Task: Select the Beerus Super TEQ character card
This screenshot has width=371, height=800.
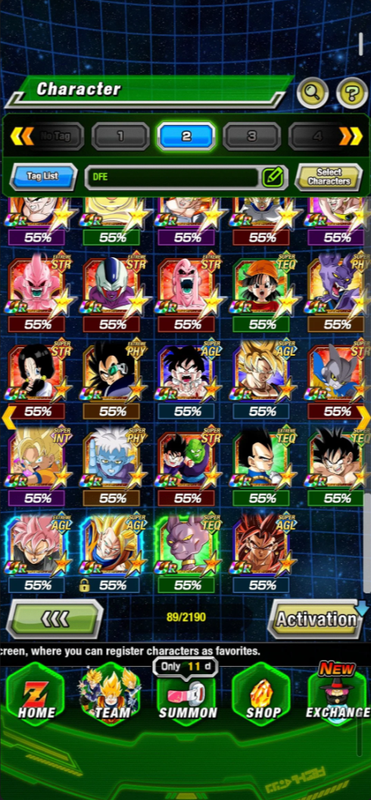Action: pos(187,545)
